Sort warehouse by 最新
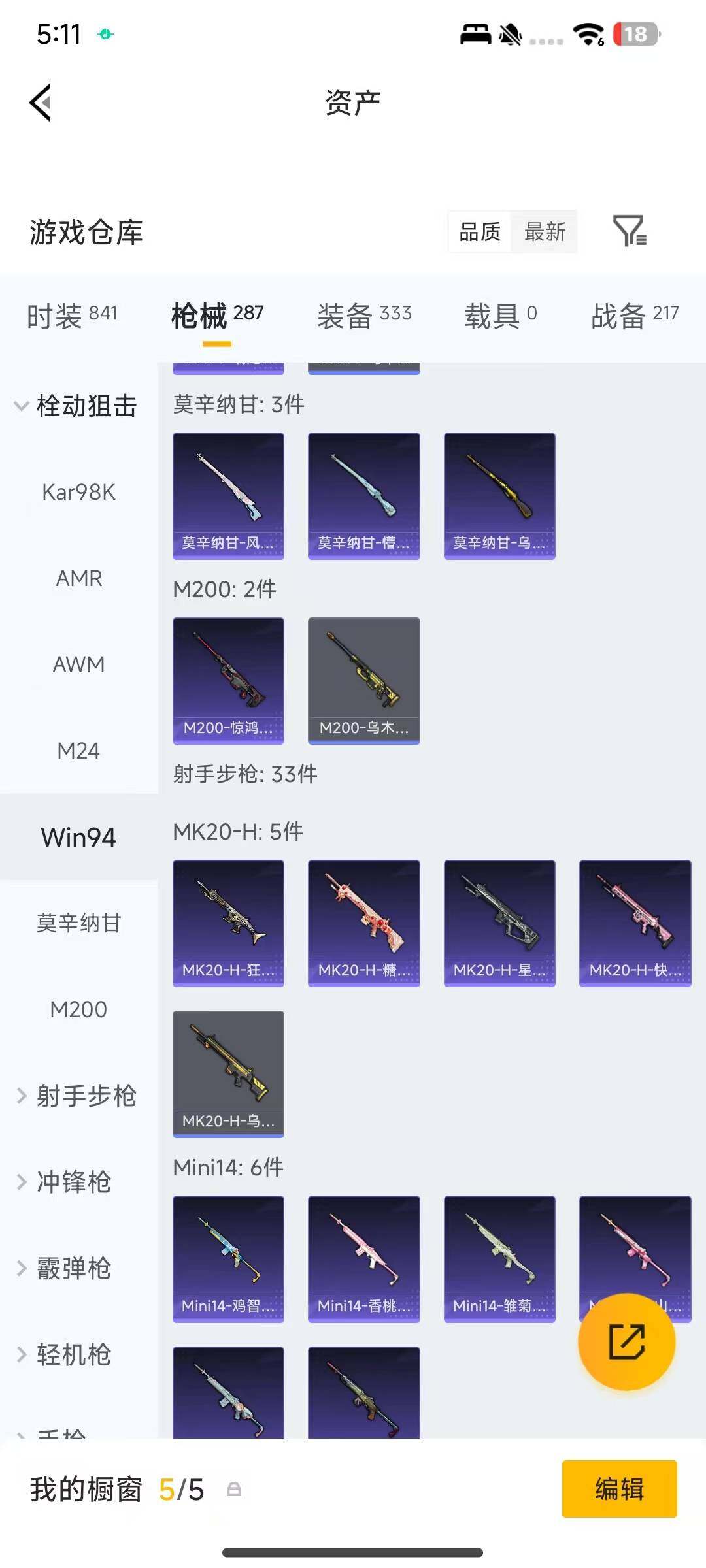This screenshot has height=1568, width=706. (x=545, y=231)
